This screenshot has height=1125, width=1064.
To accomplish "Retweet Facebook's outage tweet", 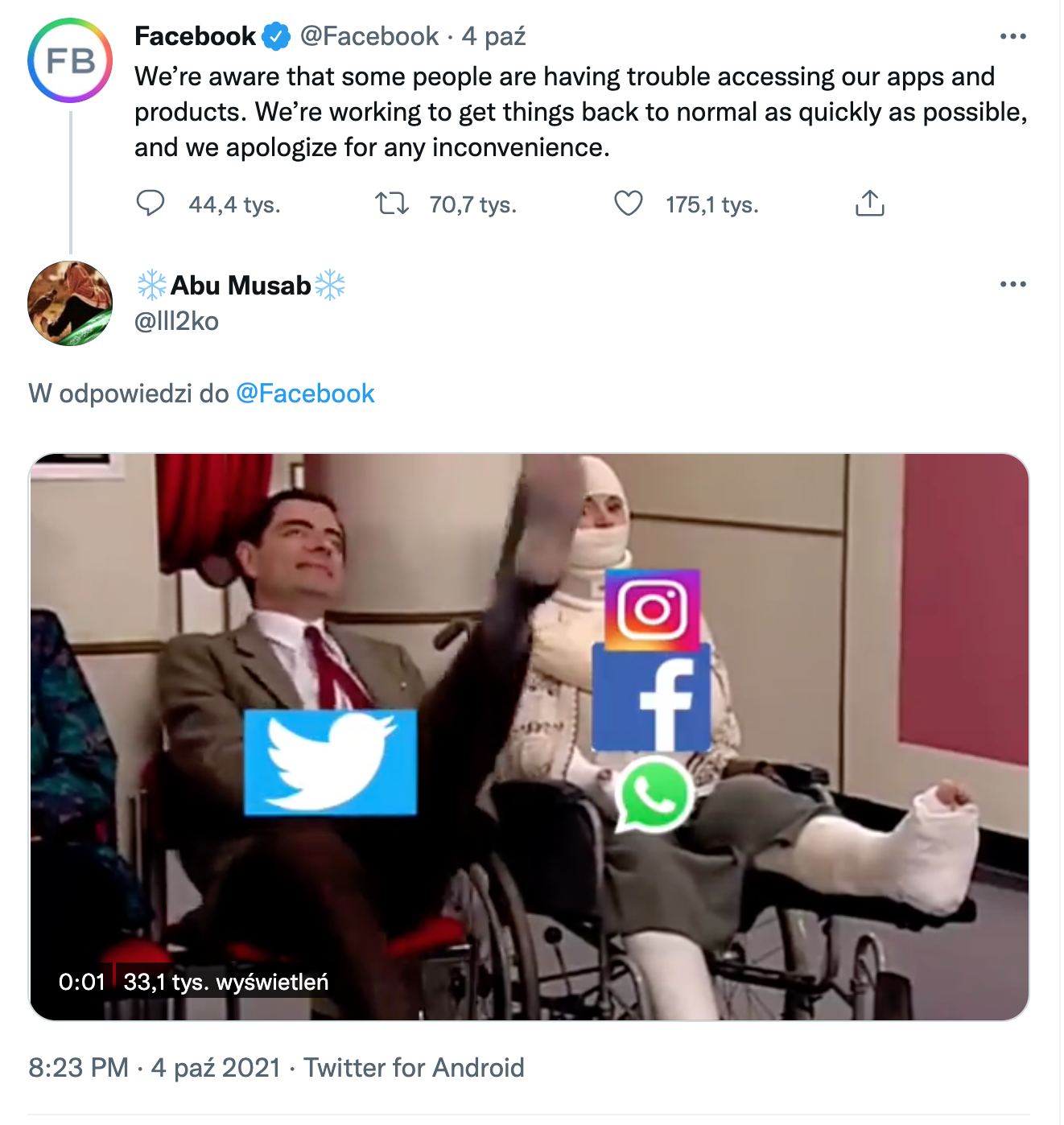I will tap(393, 204).
